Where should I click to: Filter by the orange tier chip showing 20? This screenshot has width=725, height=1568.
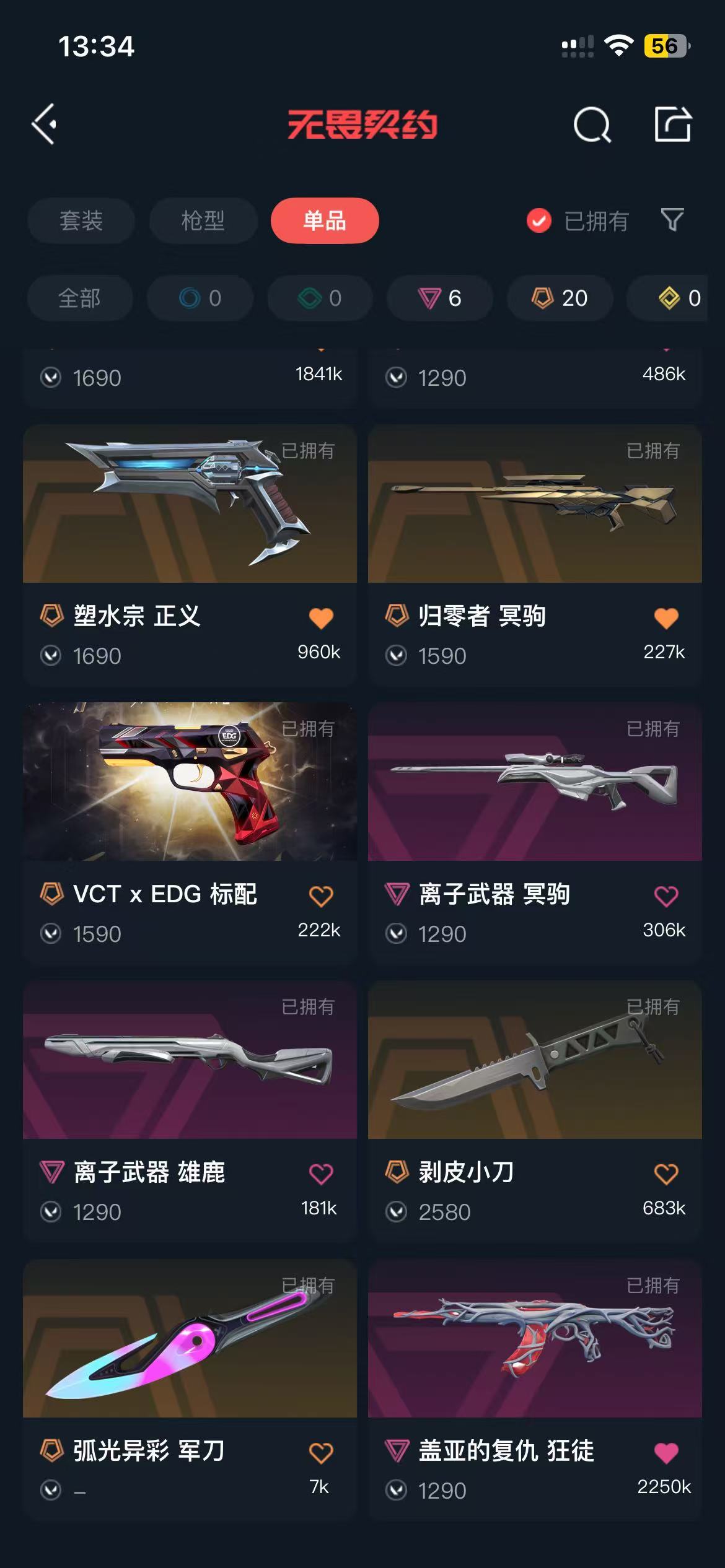560,298
